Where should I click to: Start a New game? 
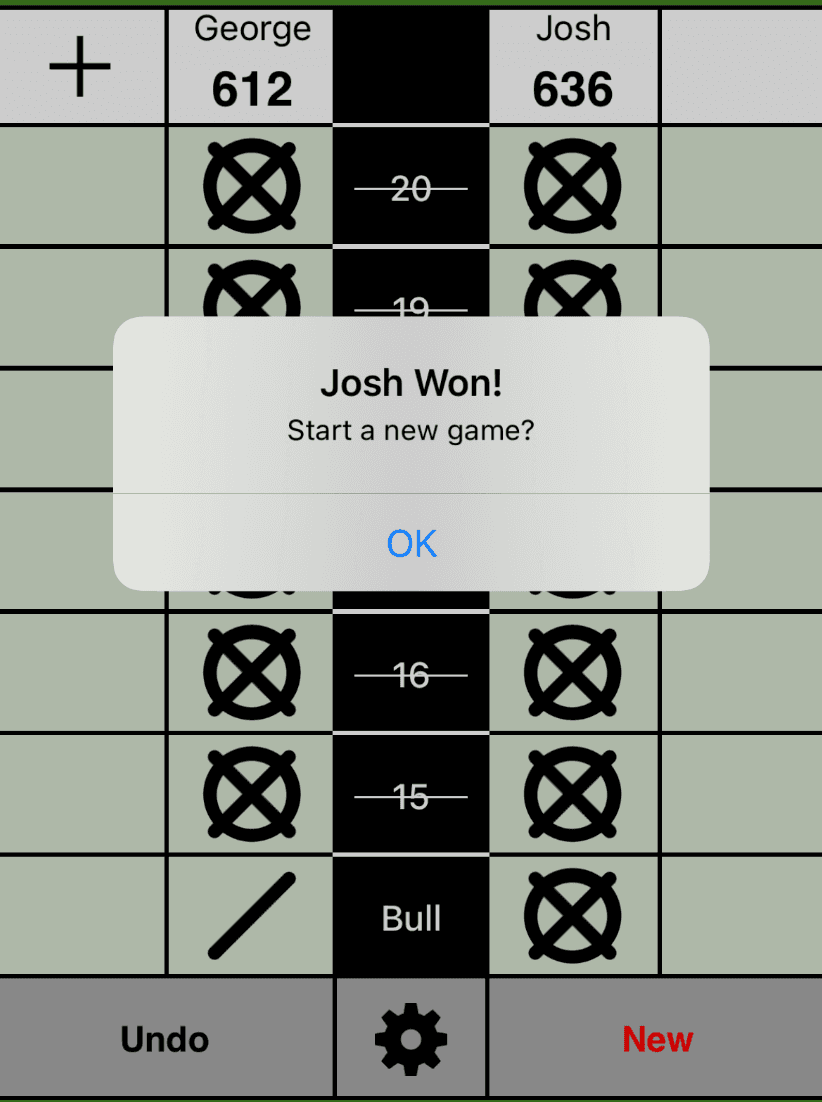pyautogui.click(x=657, y=1039)
